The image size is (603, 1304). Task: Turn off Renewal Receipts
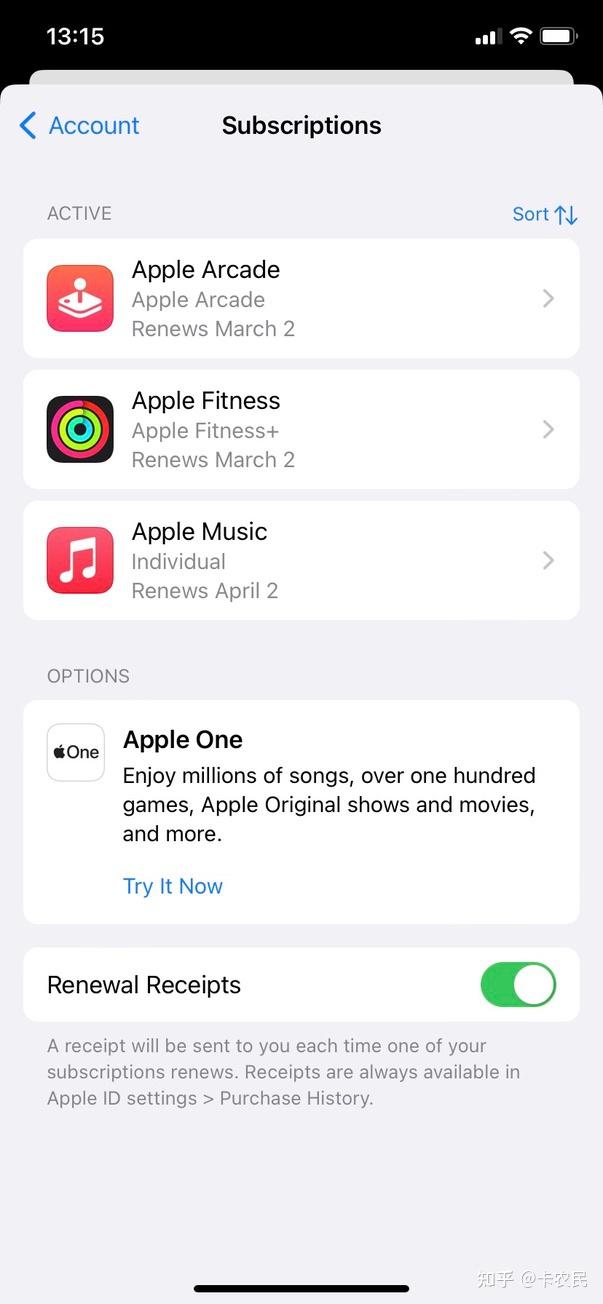(518, 985)
